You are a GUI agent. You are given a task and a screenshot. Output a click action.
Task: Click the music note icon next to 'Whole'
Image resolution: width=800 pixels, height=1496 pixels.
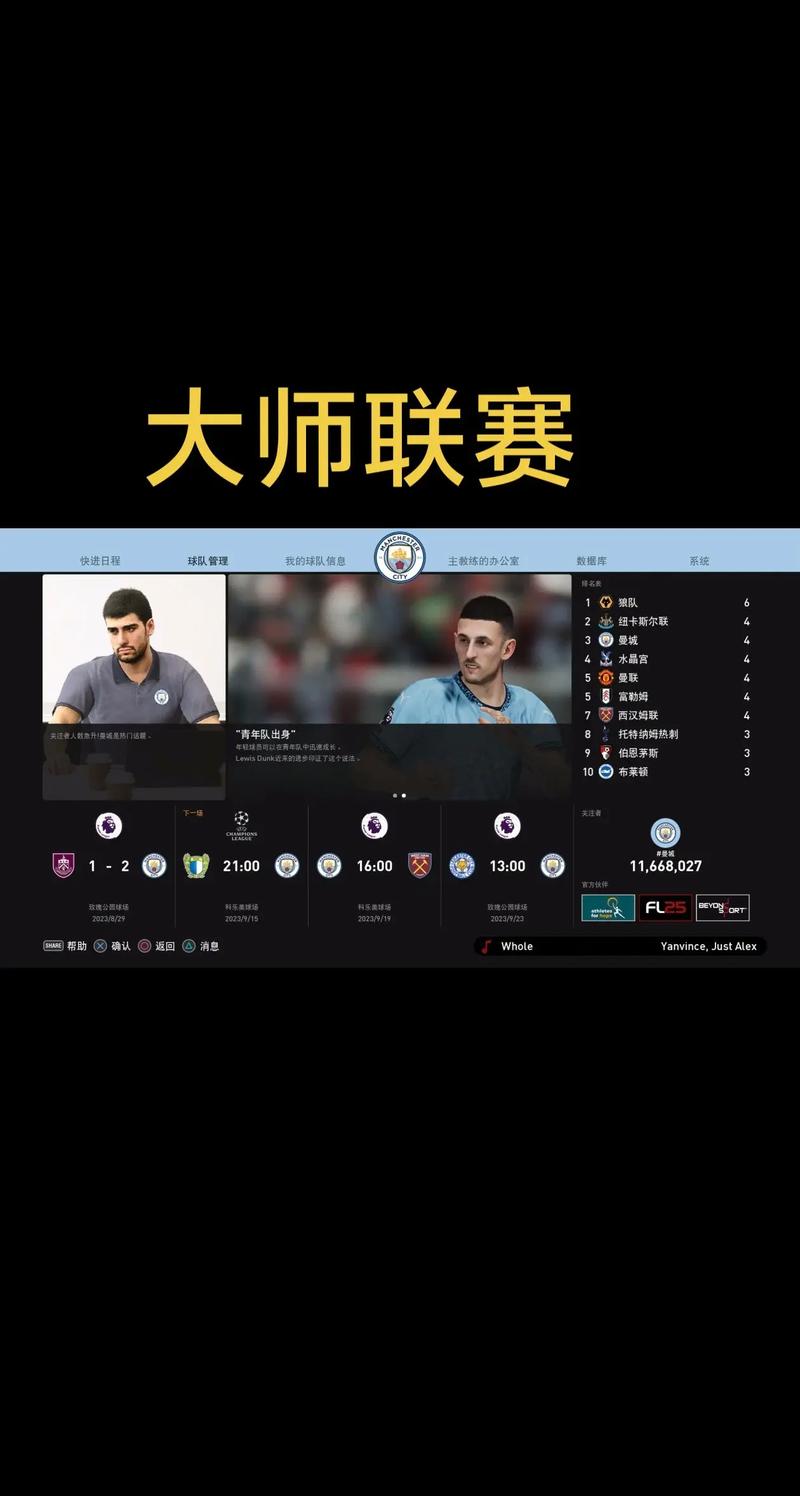(487, 946)
